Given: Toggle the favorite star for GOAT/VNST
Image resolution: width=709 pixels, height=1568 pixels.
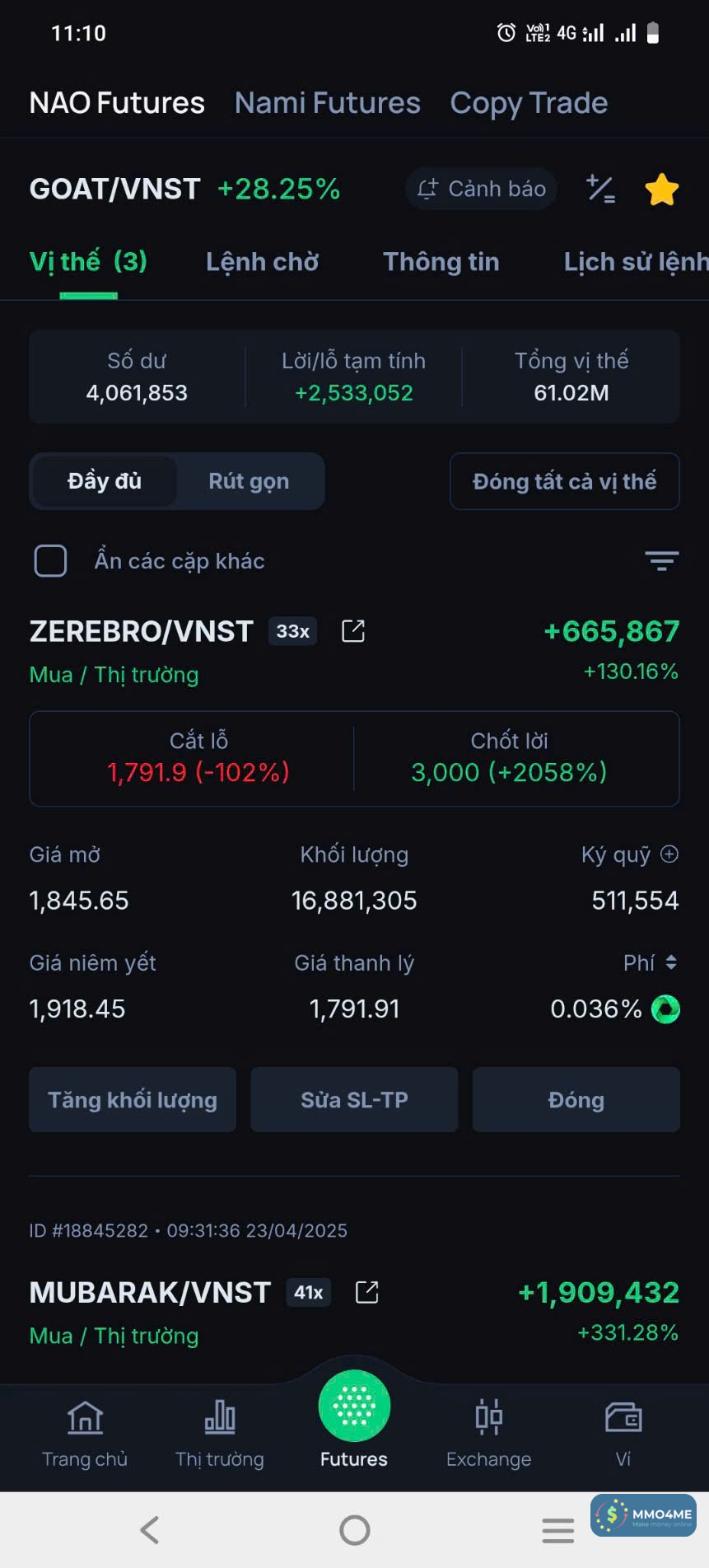Looking at the screenshot, I should point(661,190).
